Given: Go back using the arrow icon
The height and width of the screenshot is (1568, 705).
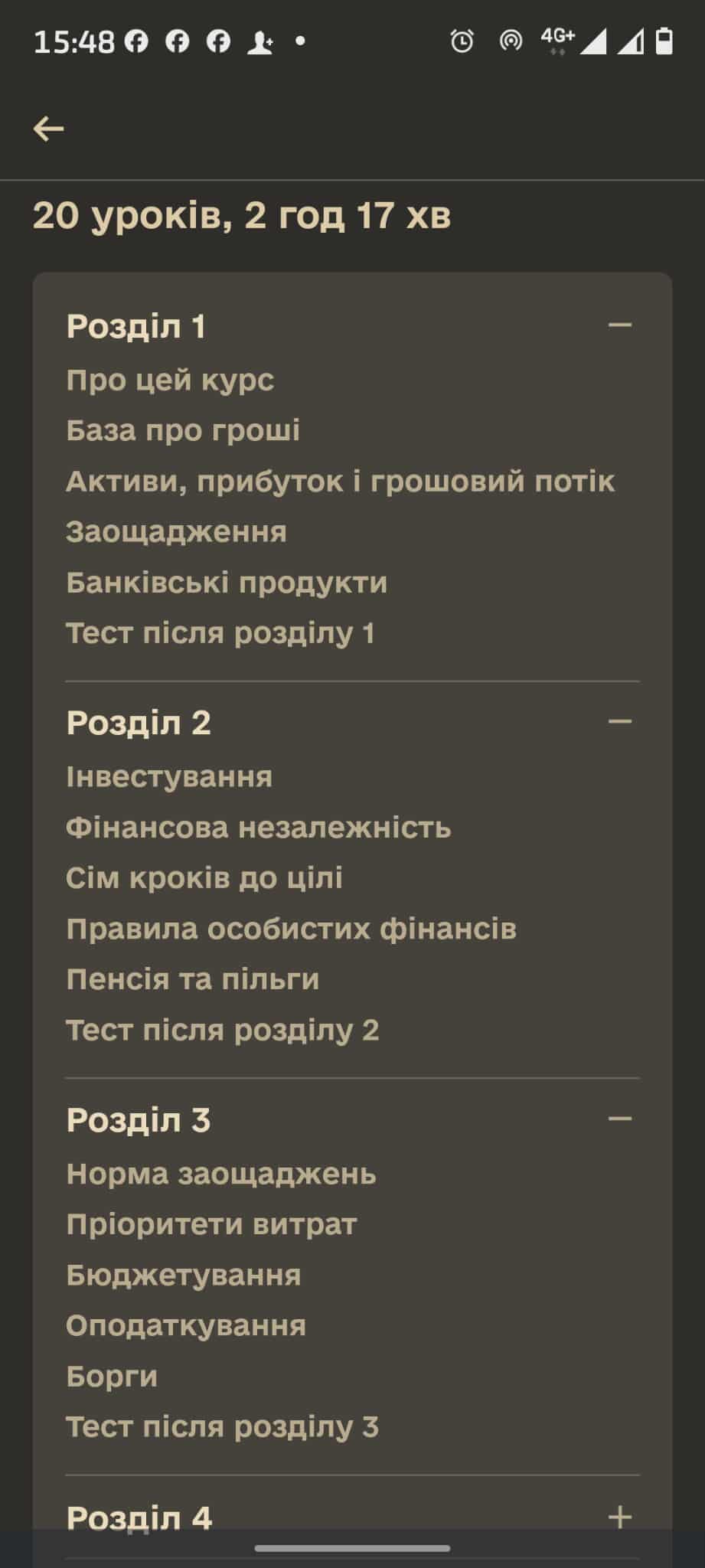Looking at the screenshot, I should (48, 129).
